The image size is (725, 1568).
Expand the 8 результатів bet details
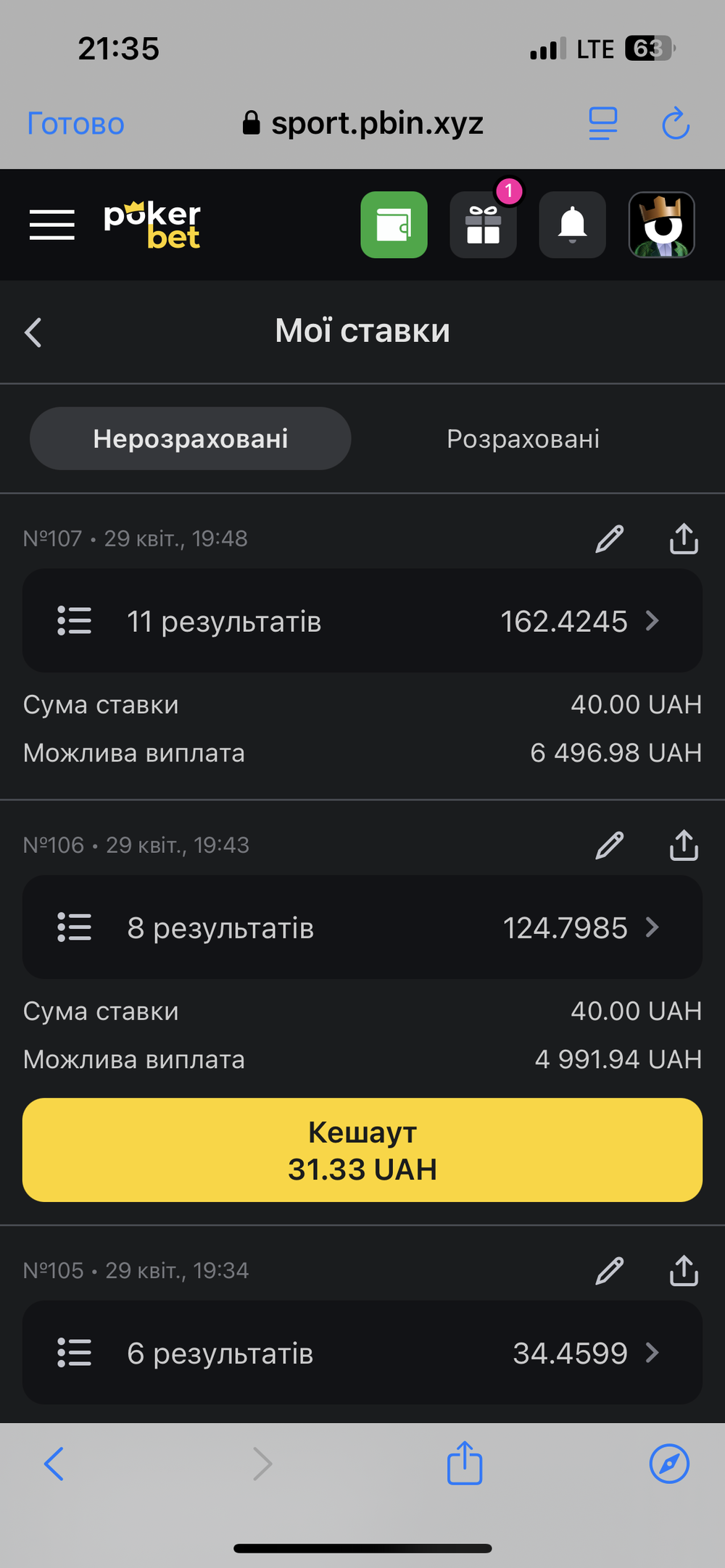point(362,927)
